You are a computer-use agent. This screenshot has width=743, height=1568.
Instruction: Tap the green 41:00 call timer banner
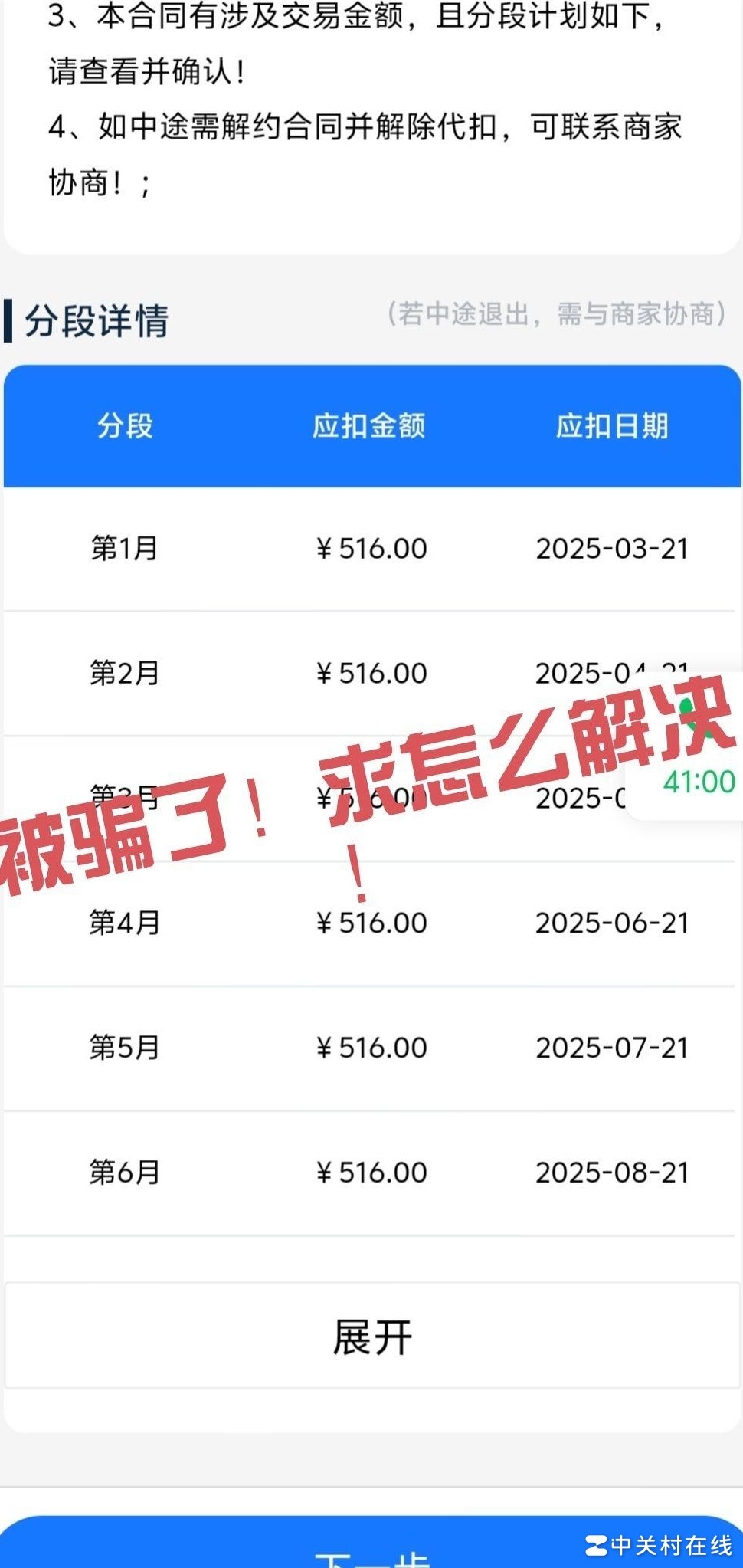[x=697, y=781]
